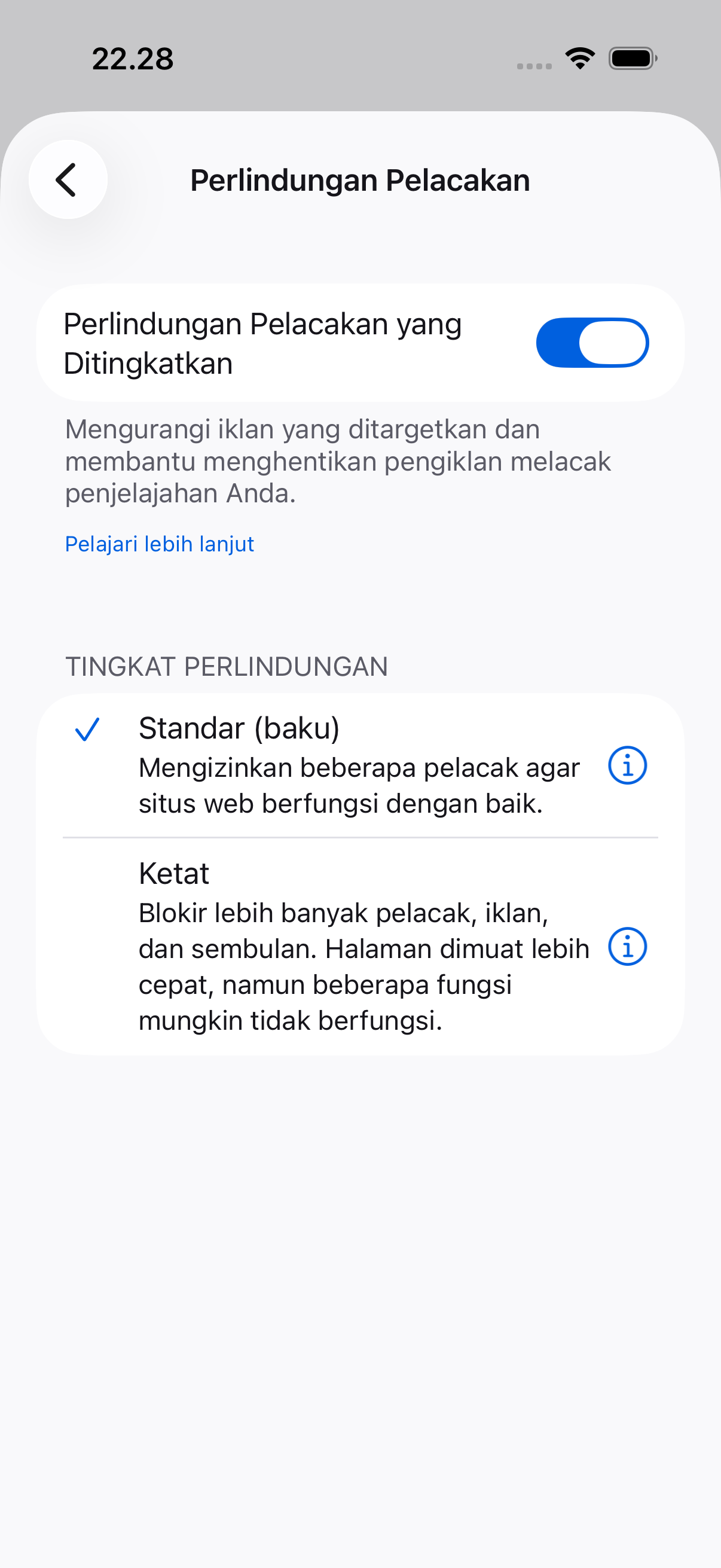
Task: Open info icon for Standar (baku)
Action: click(x=627, y=765)
